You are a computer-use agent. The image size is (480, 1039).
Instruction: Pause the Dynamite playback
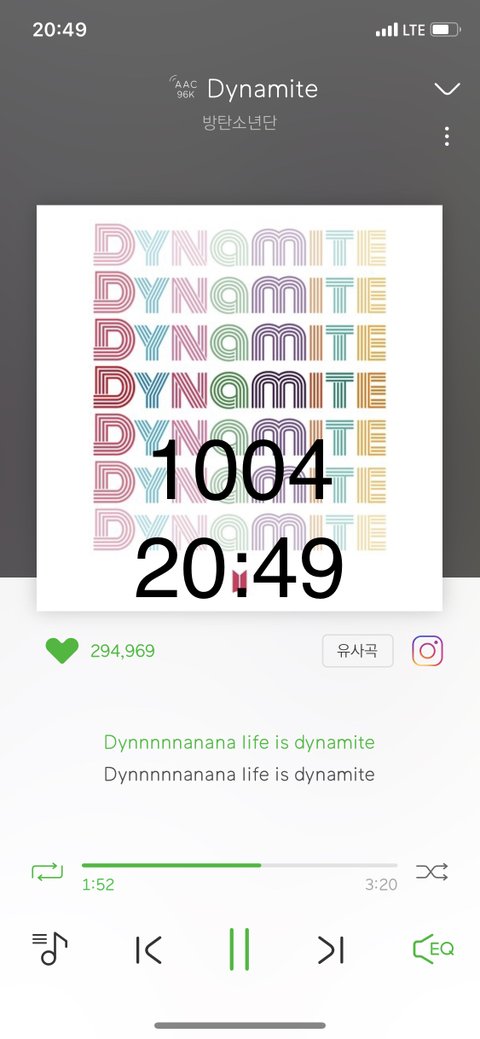(239, 950)
